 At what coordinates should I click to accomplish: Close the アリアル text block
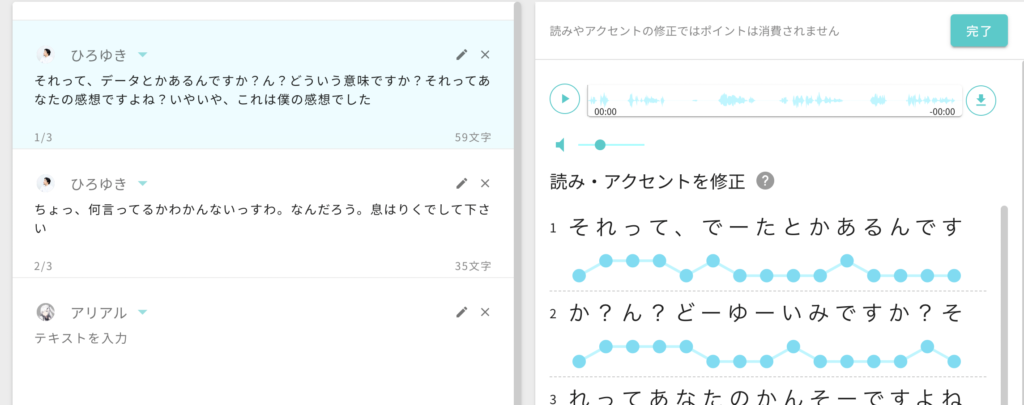[x=485, y=312]
